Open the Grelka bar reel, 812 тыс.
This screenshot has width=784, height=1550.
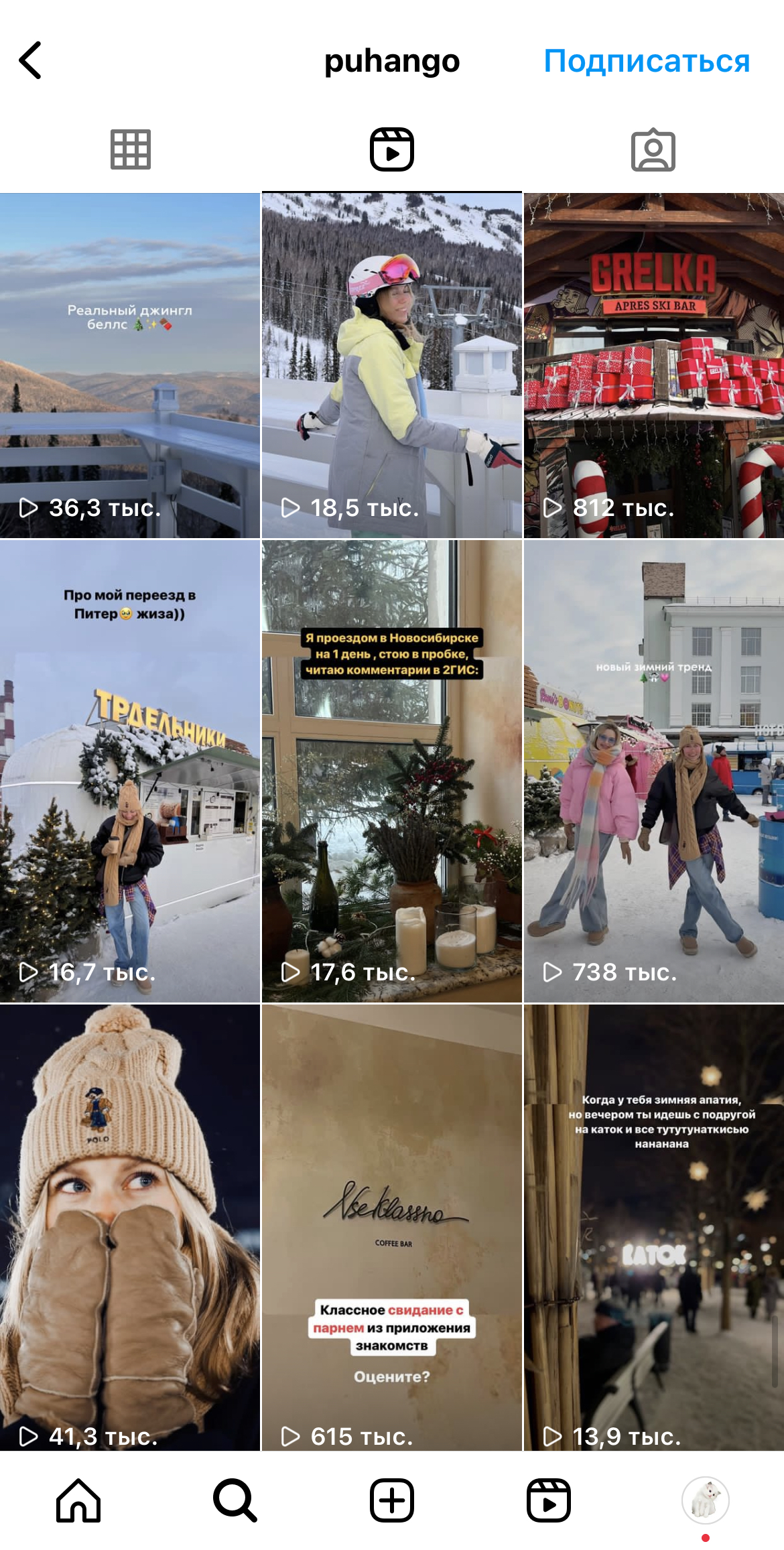point(653,366)
